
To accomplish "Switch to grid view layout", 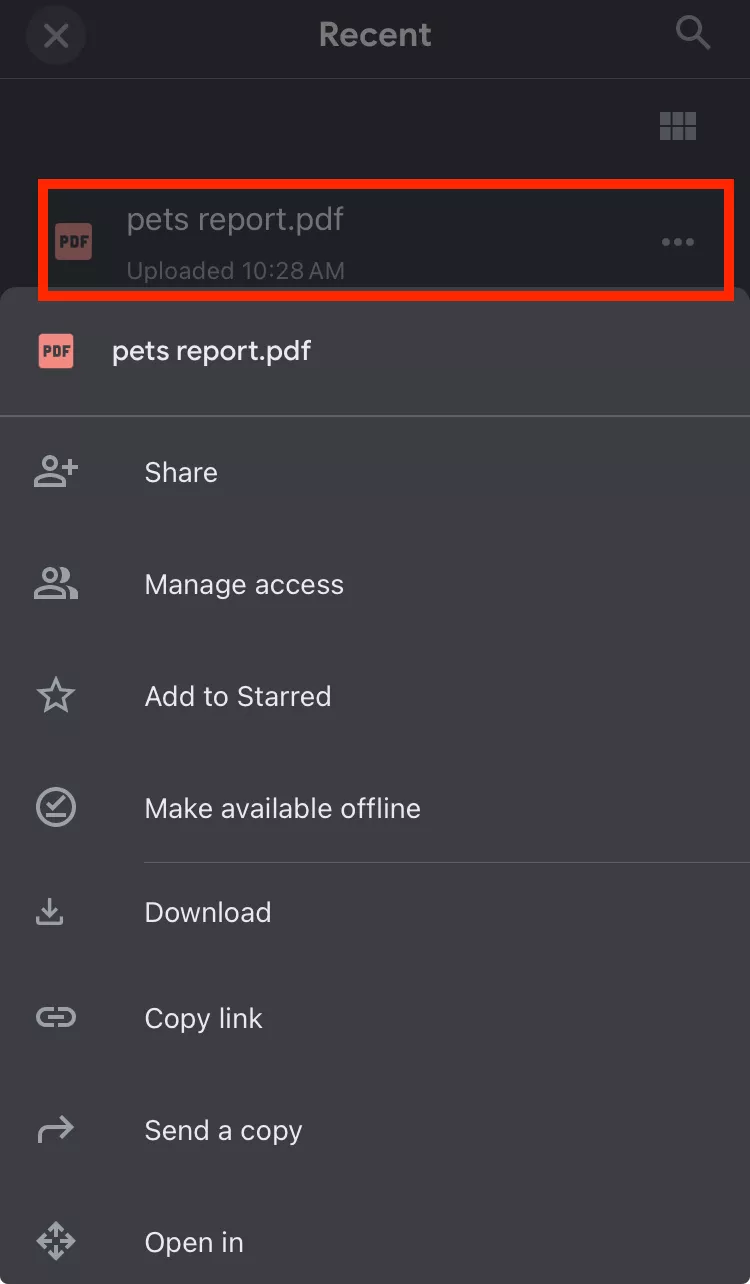I will coord(678,125).
